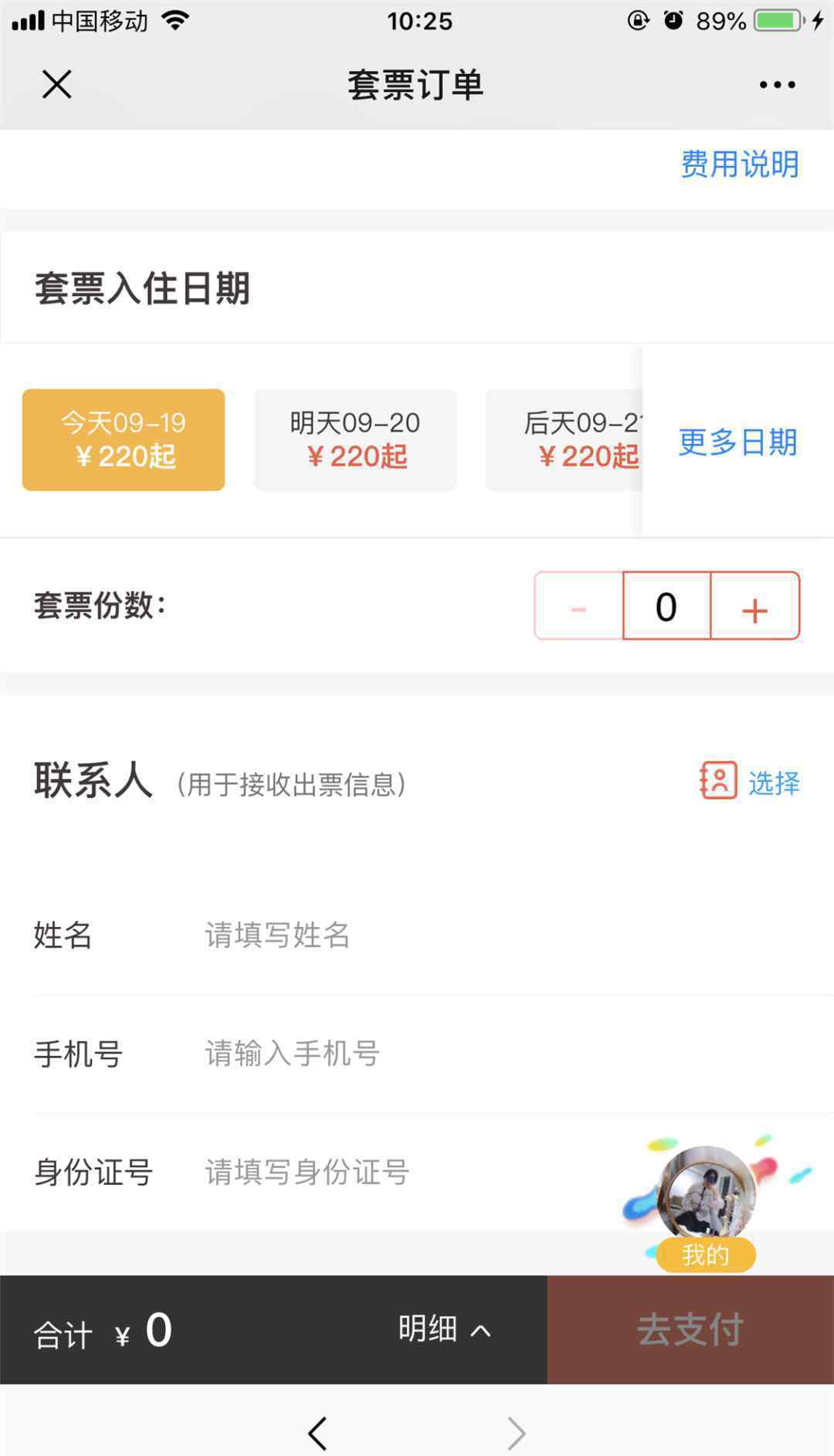
Task: Go forward with the browser forward arrow
Action: [x=516, y=1434]
